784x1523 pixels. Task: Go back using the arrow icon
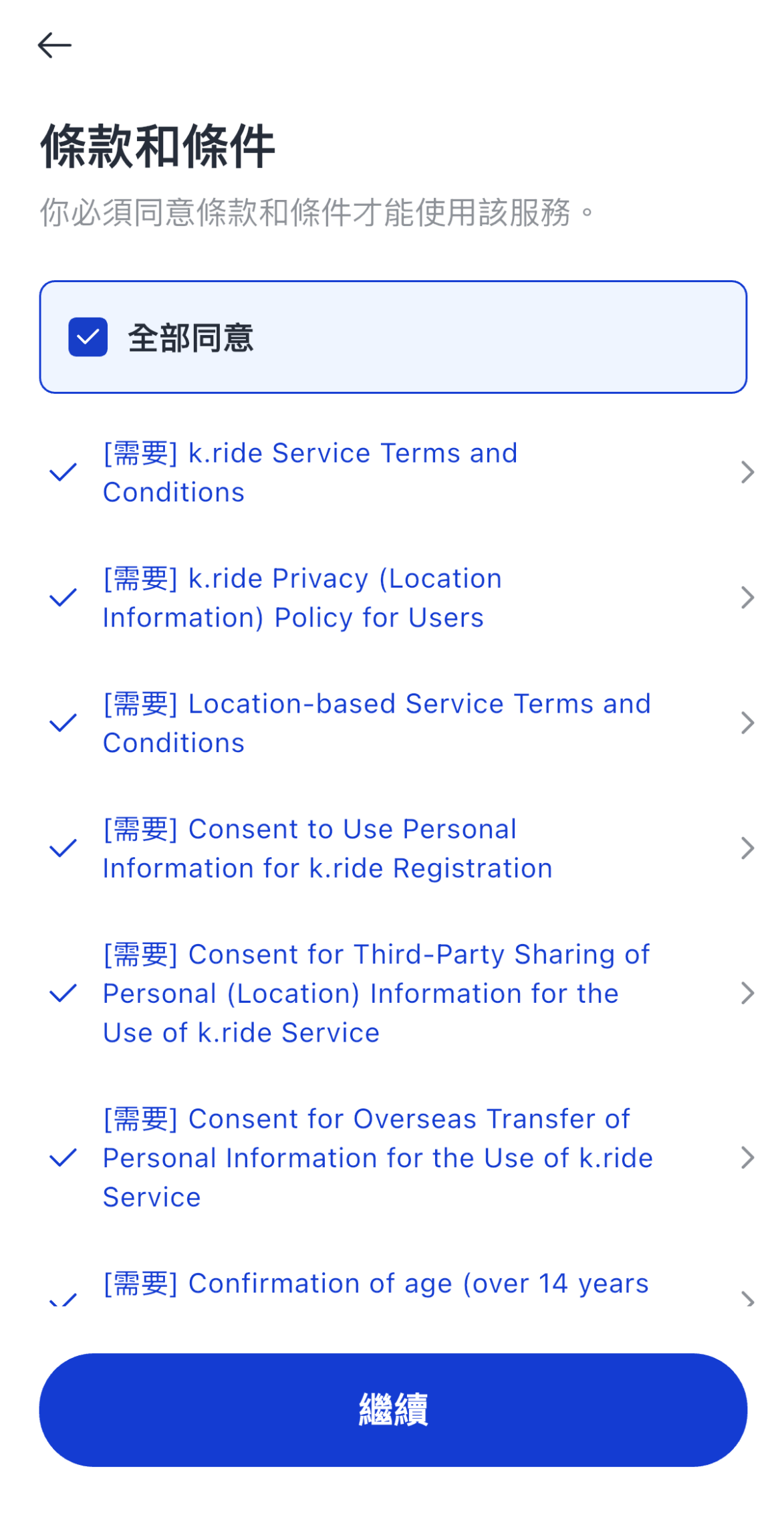click(54, 45)
